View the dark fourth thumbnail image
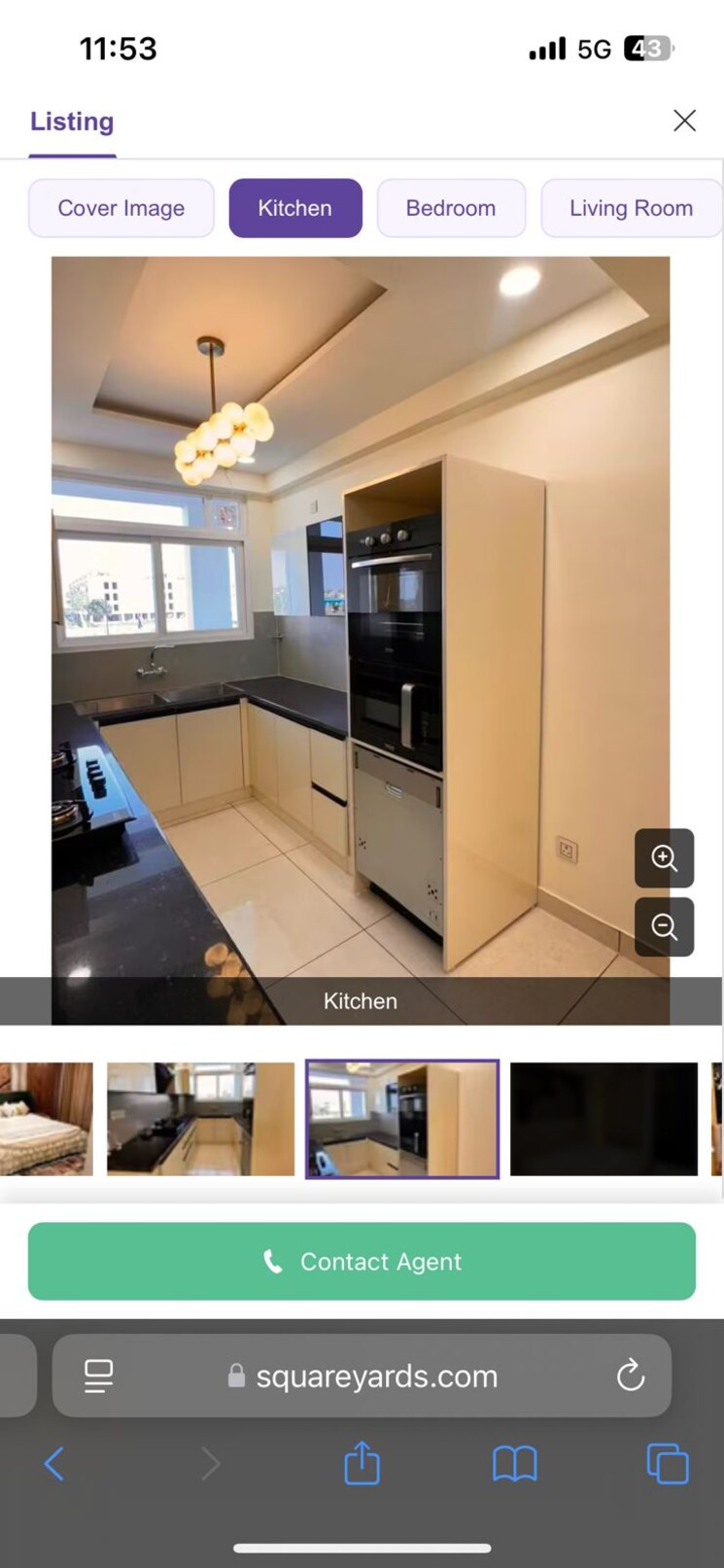The image size is (724, 1568). 603,1119
